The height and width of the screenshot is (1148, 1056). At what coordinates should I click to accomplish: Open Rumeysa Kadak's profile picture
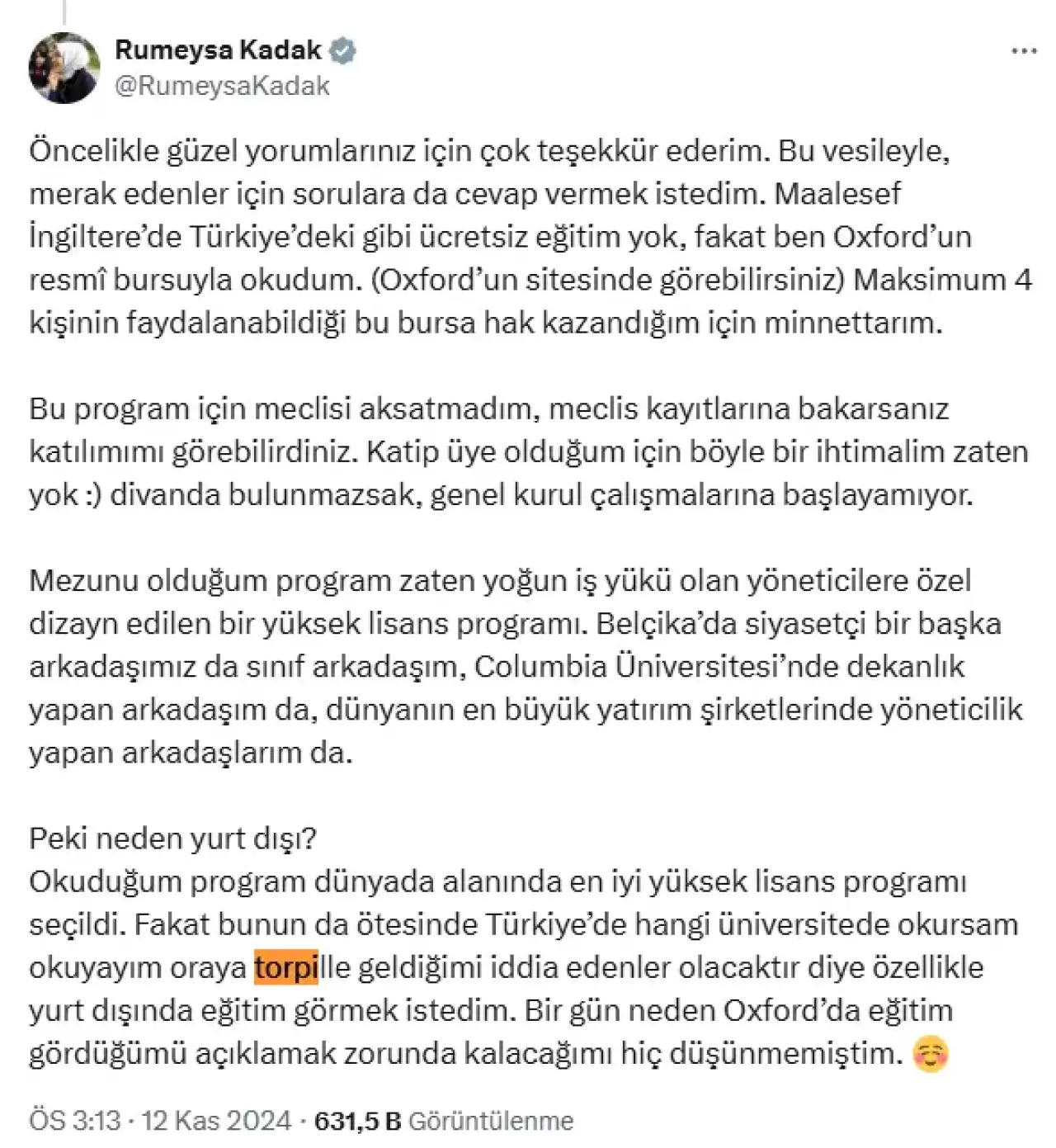(64, 68)
